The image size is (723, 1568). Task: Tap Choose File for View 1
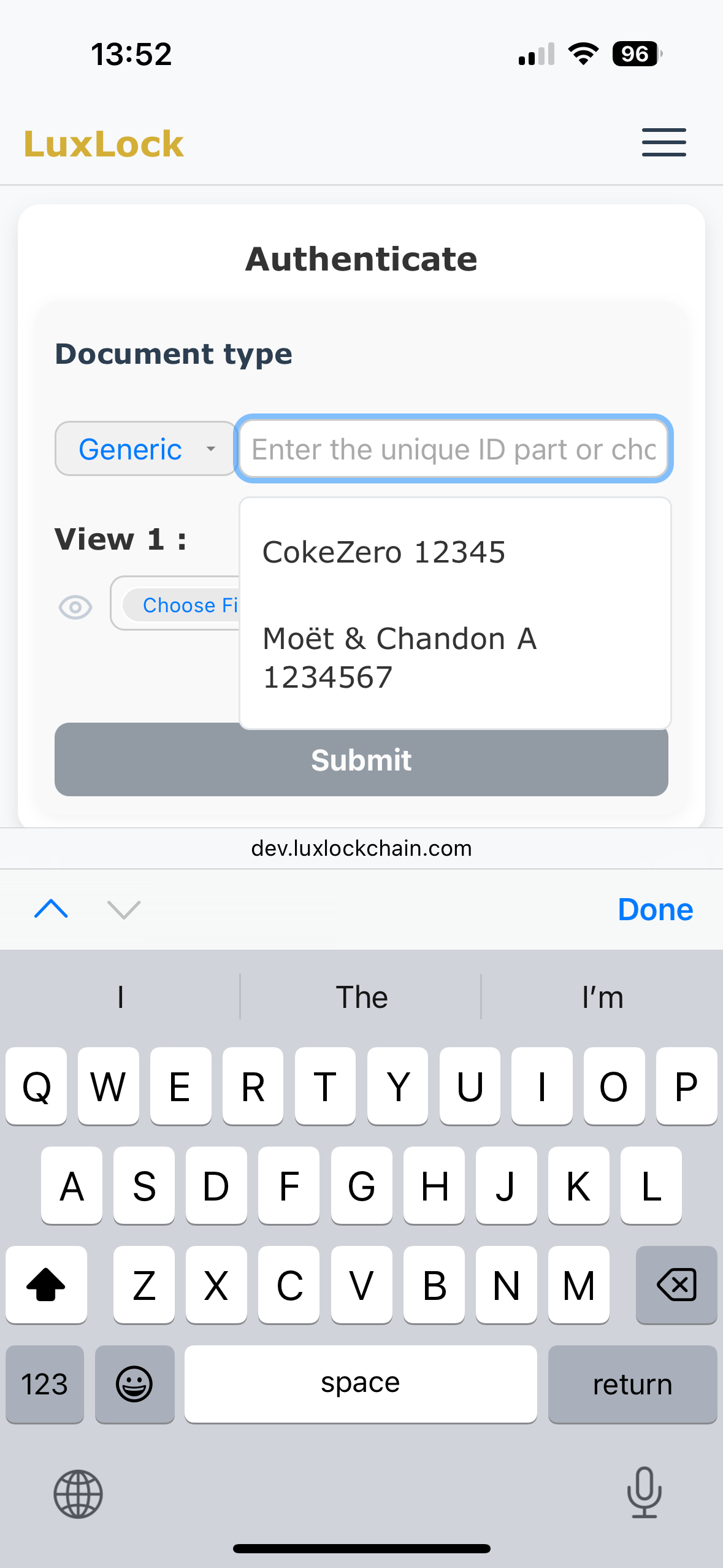tap(184, 605)
